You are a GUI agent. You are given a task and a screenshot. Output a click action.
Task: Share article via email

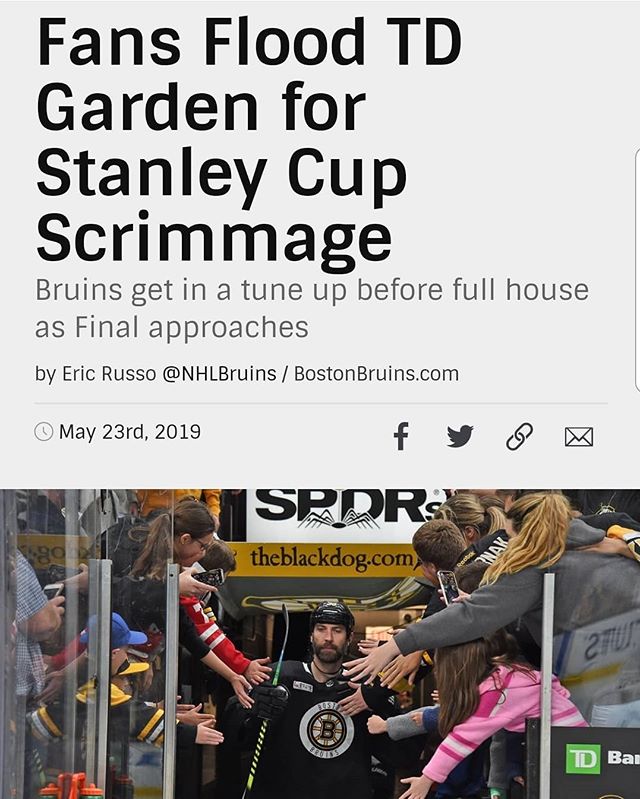[579, 437]
